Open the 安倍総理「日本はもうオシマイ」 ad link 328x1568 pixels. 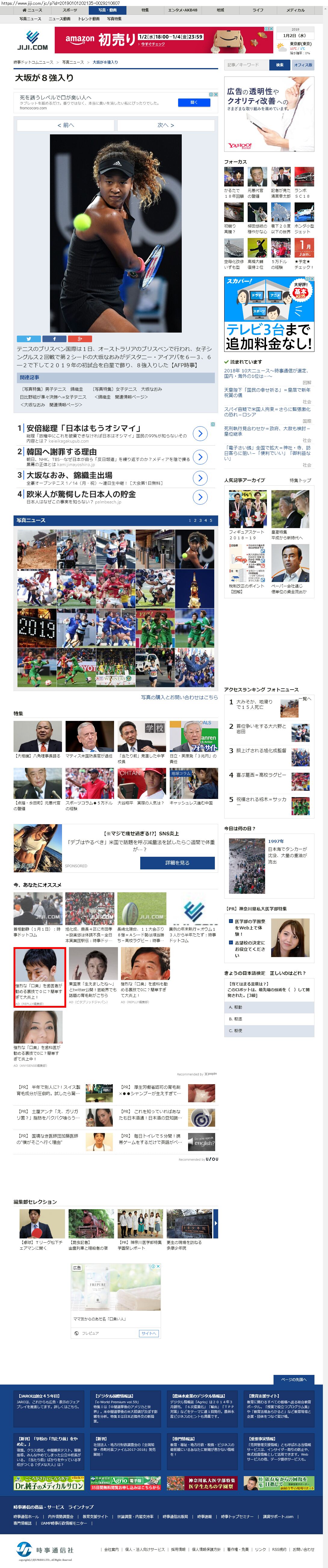[83, 428]
